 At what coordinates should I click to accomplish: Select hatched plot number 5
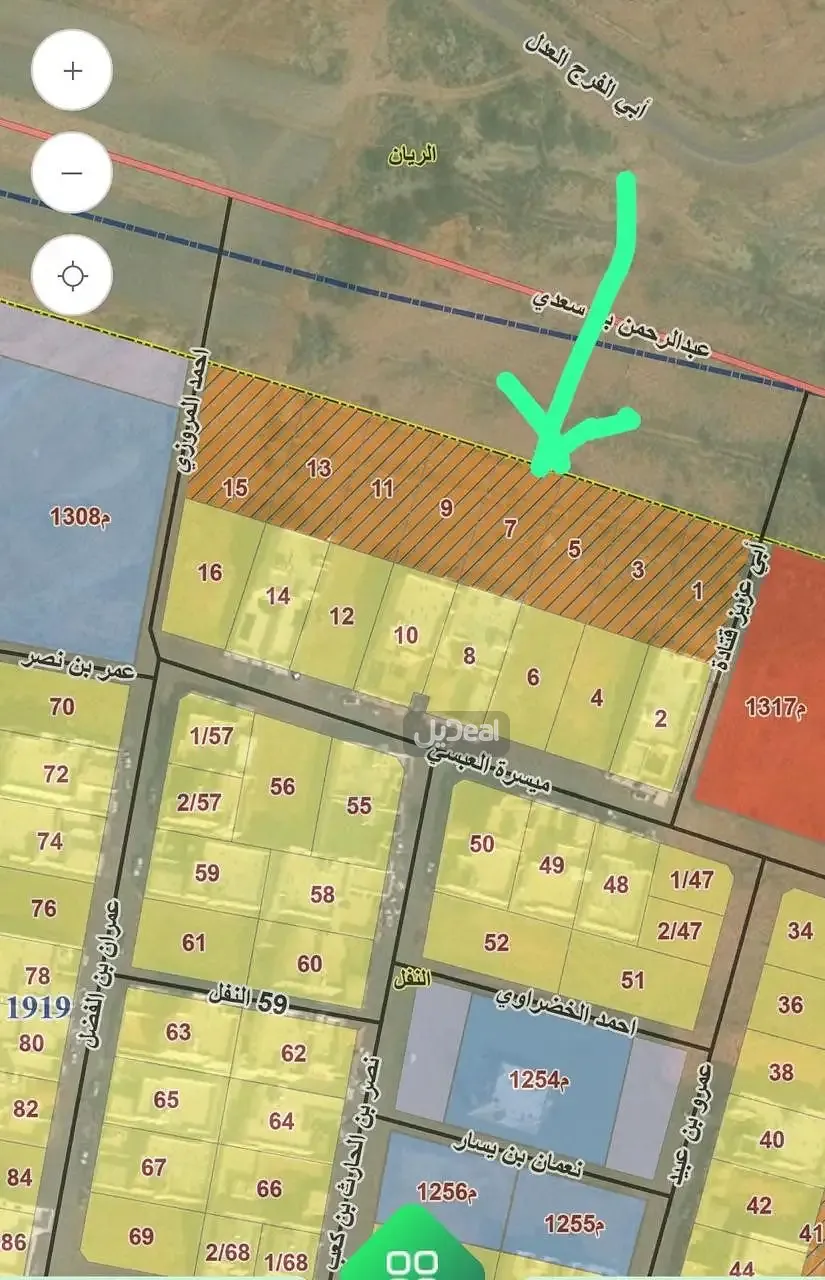[572, 548]
